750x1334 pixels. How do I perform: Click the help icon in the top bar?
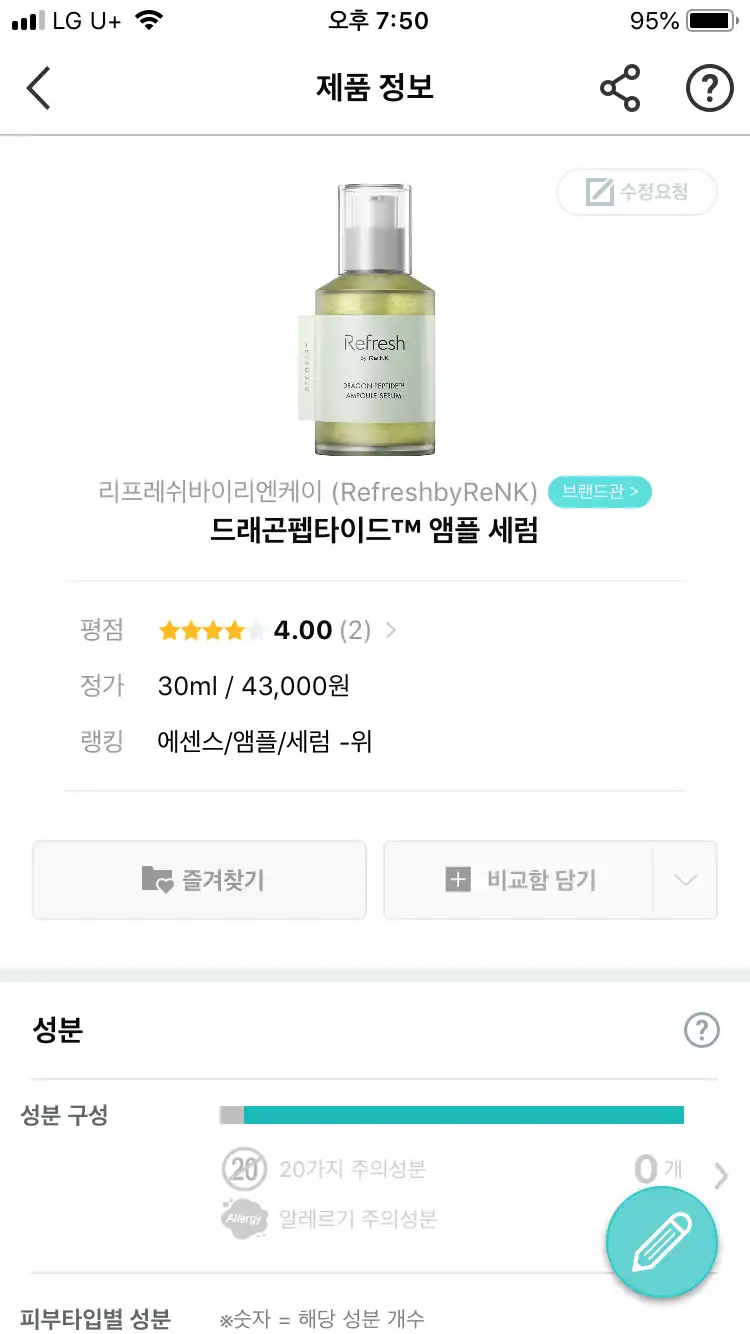pyautogui.click(x=709, y=88)
